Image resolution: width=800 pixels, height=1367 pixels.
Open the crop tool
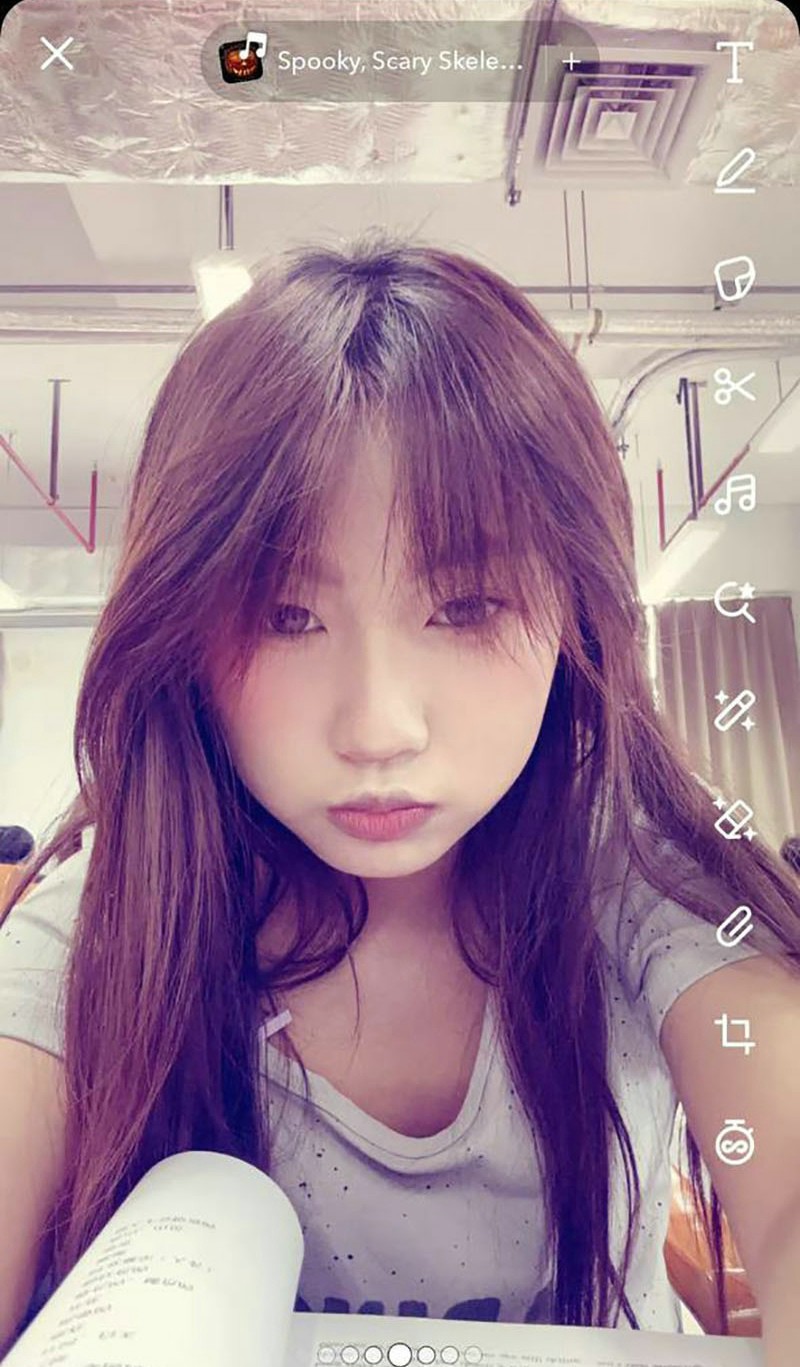click(x=734, y=1034)
